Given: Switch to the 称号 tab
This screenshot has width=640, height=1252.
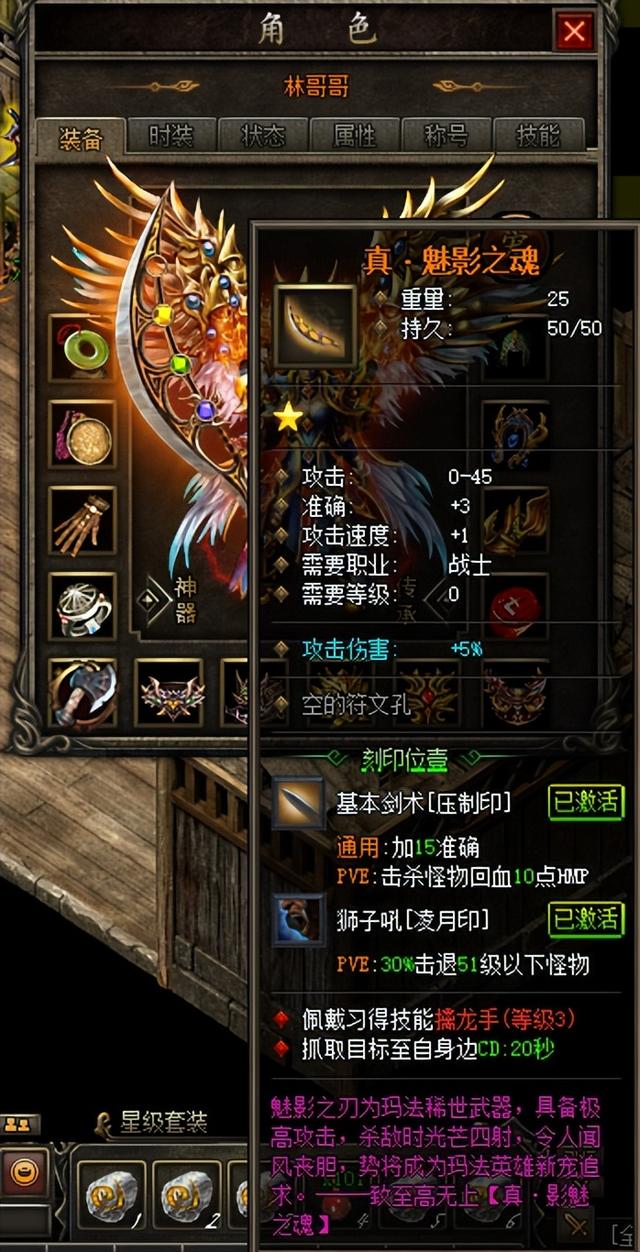Looking at the screenshot, I should tap(445, 135).
